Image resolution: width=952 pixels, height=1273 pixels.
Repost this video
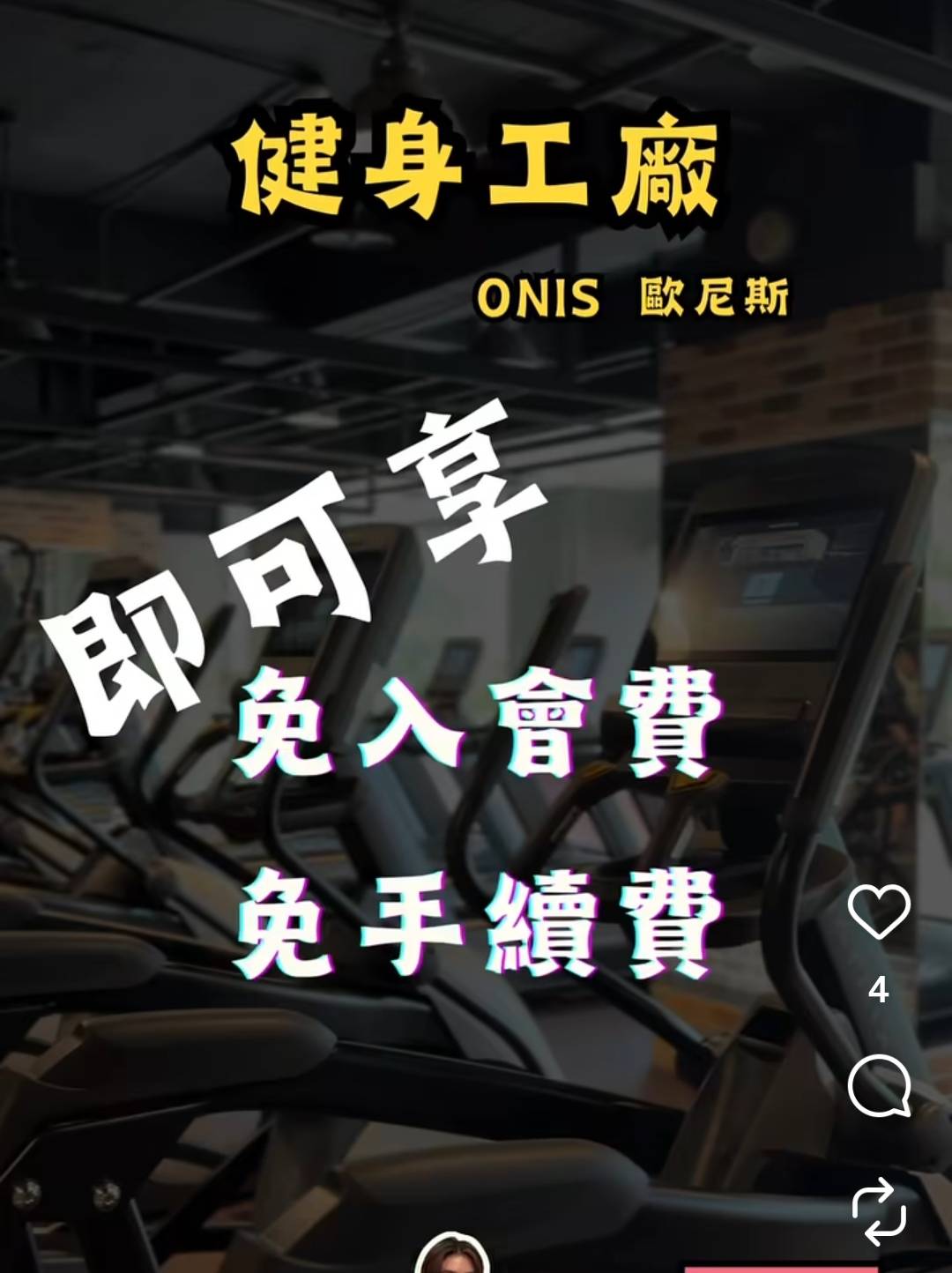point(878,1211)
